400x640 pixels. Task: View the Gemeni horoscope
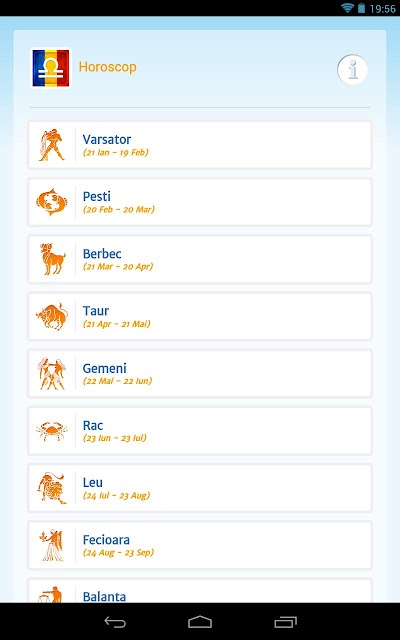[x=200, y=373]
